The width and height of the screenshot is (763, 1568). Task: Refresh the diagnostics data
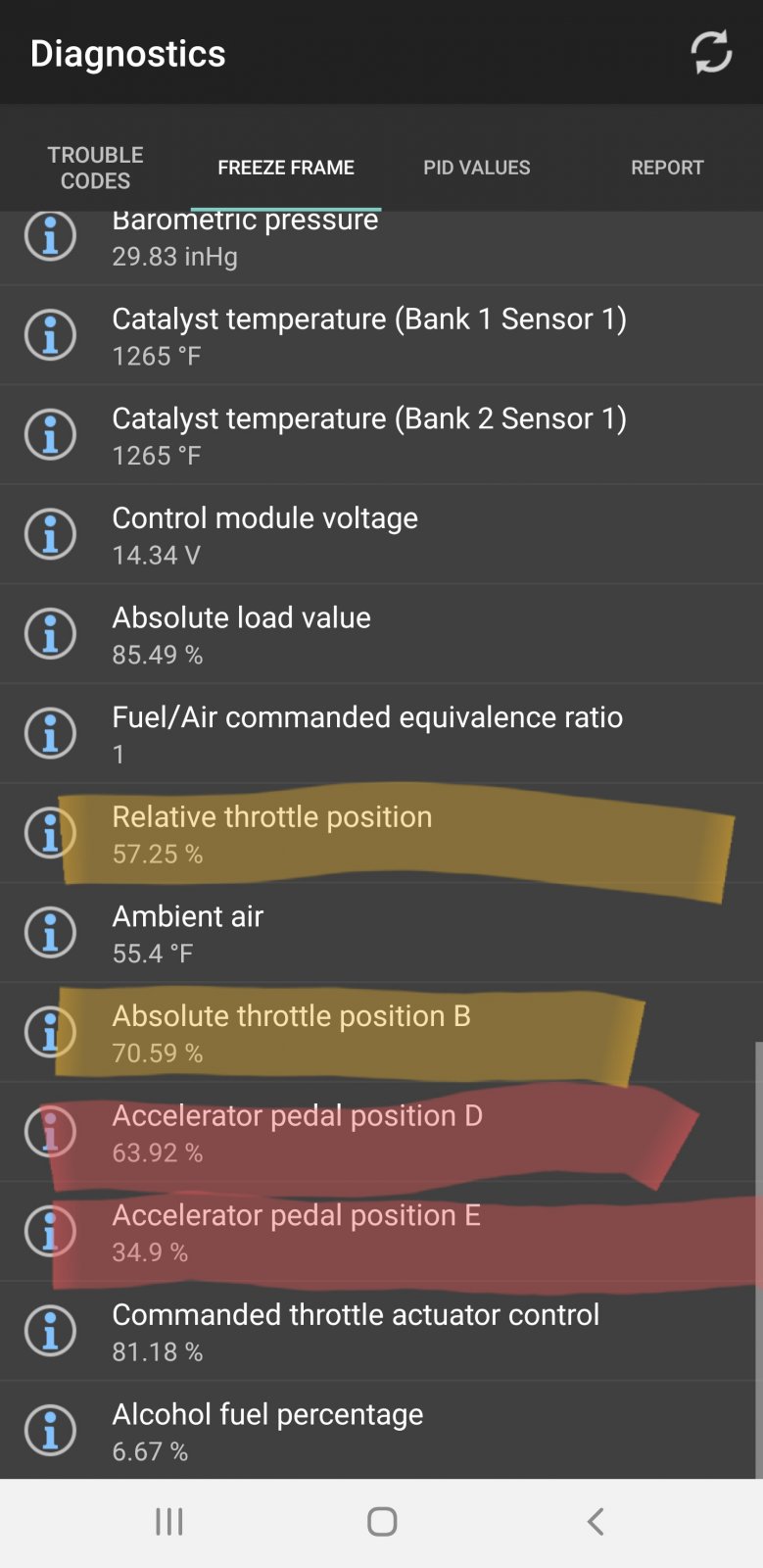pyautogui.click(x=711, y=52)
